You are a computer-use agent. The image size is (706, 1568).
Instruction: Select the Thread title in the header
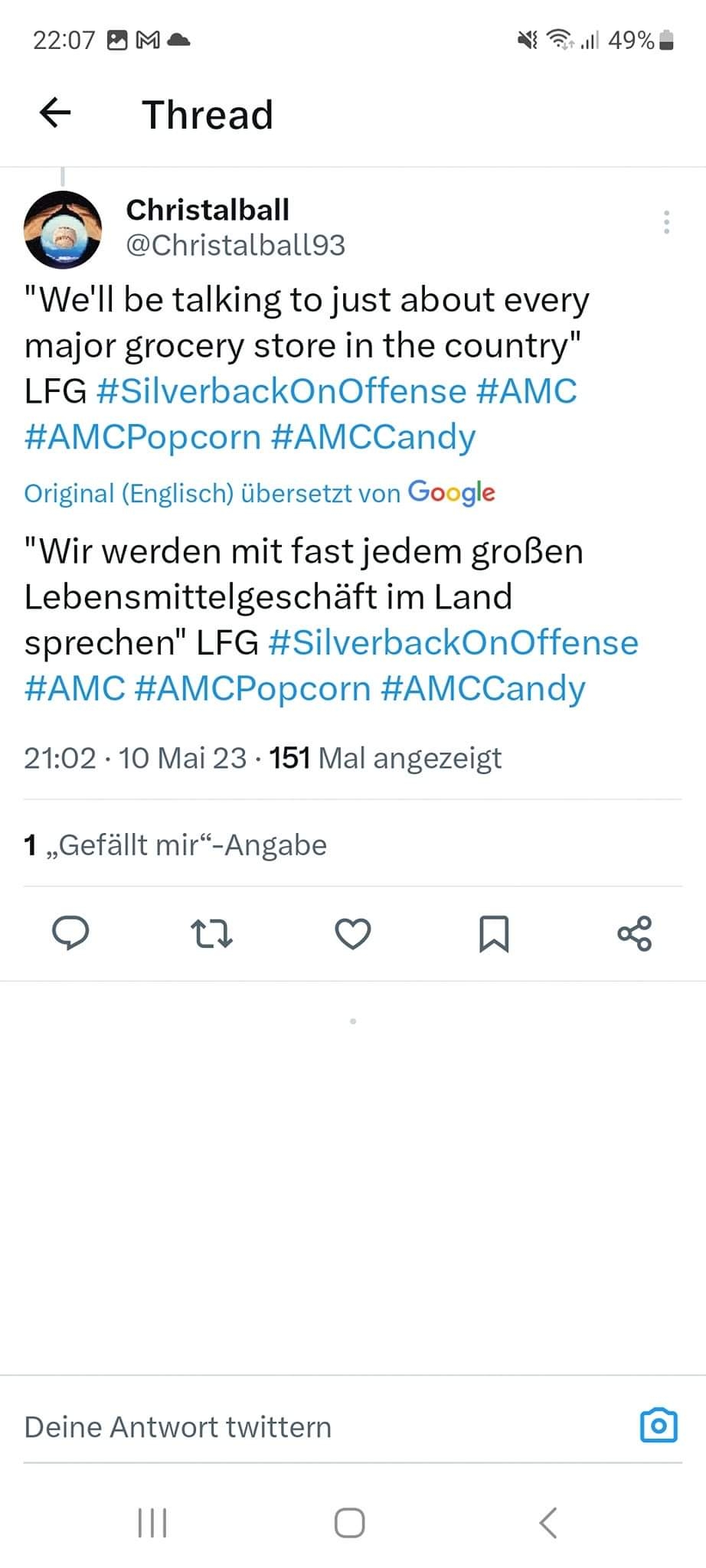click(x=208, y=114)
